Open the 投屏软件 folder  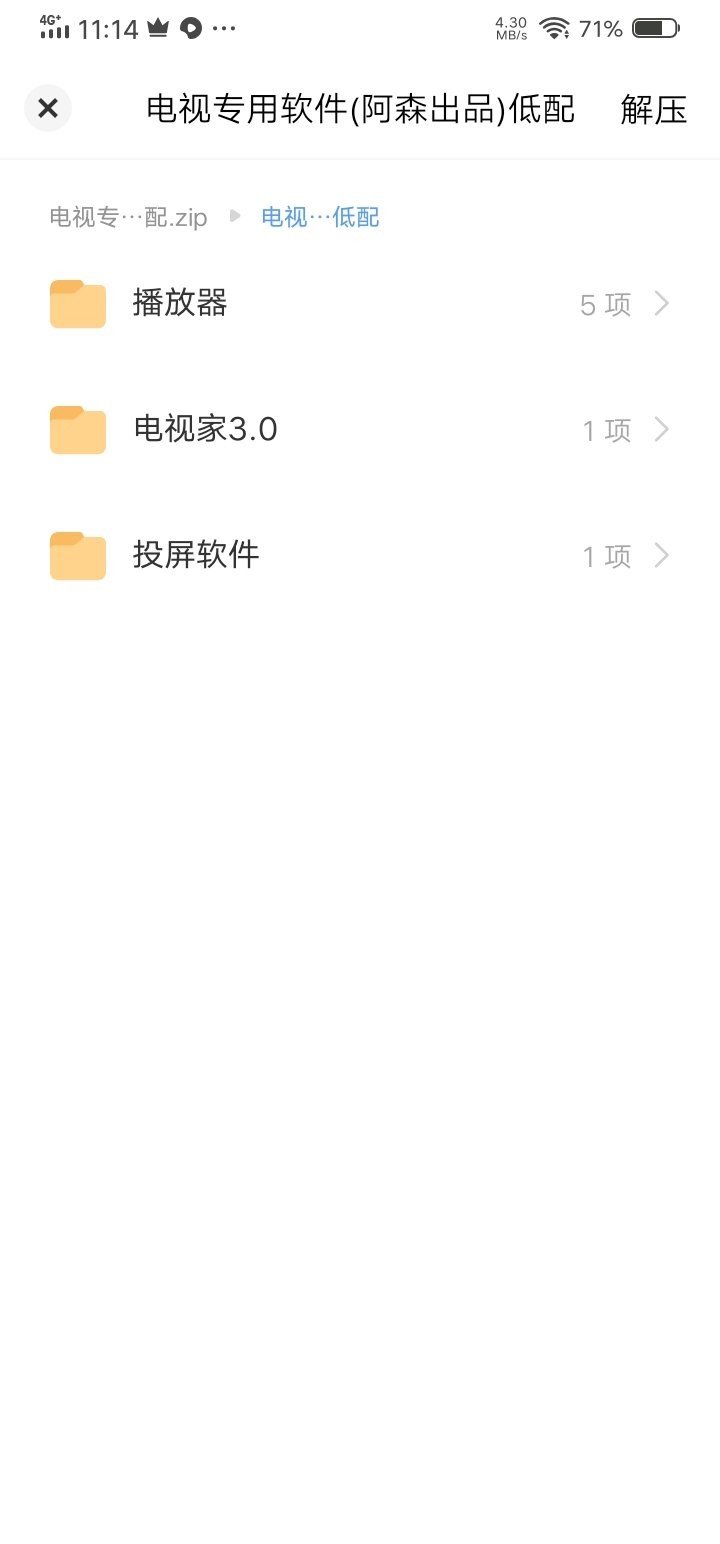point(358,556)
